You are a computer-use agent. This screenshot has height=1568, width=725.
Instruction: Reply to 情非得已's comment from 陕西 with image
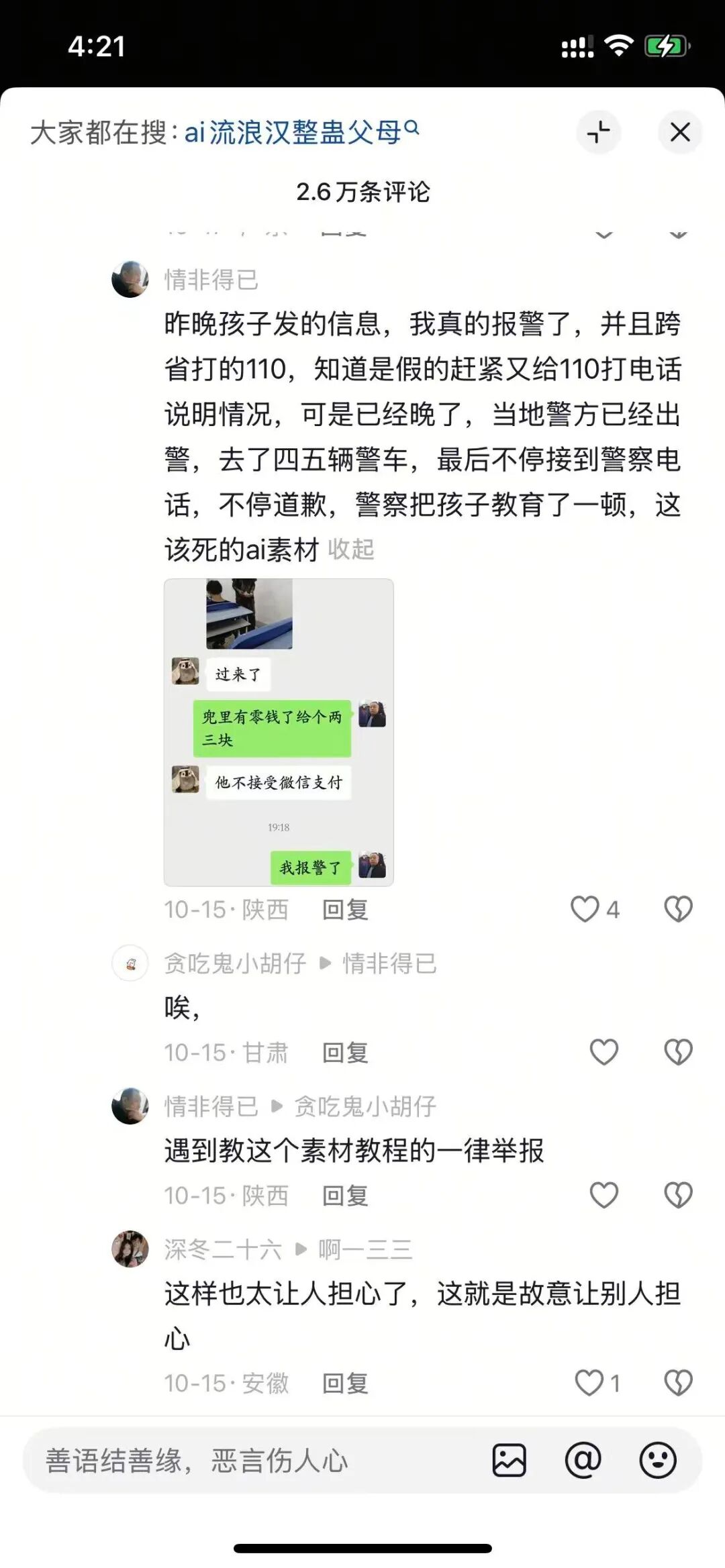coord(345,910)
